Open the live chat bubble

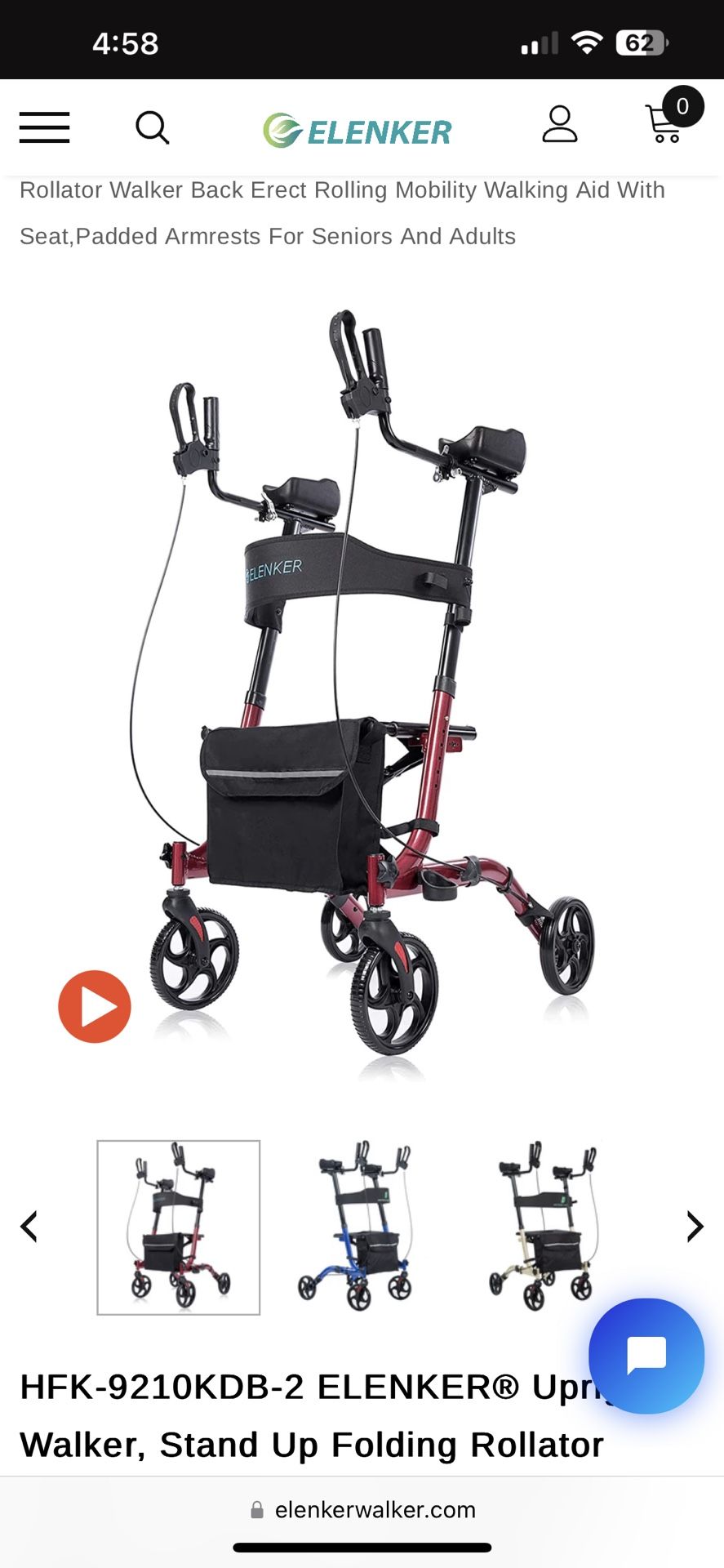pos(646,1356)
